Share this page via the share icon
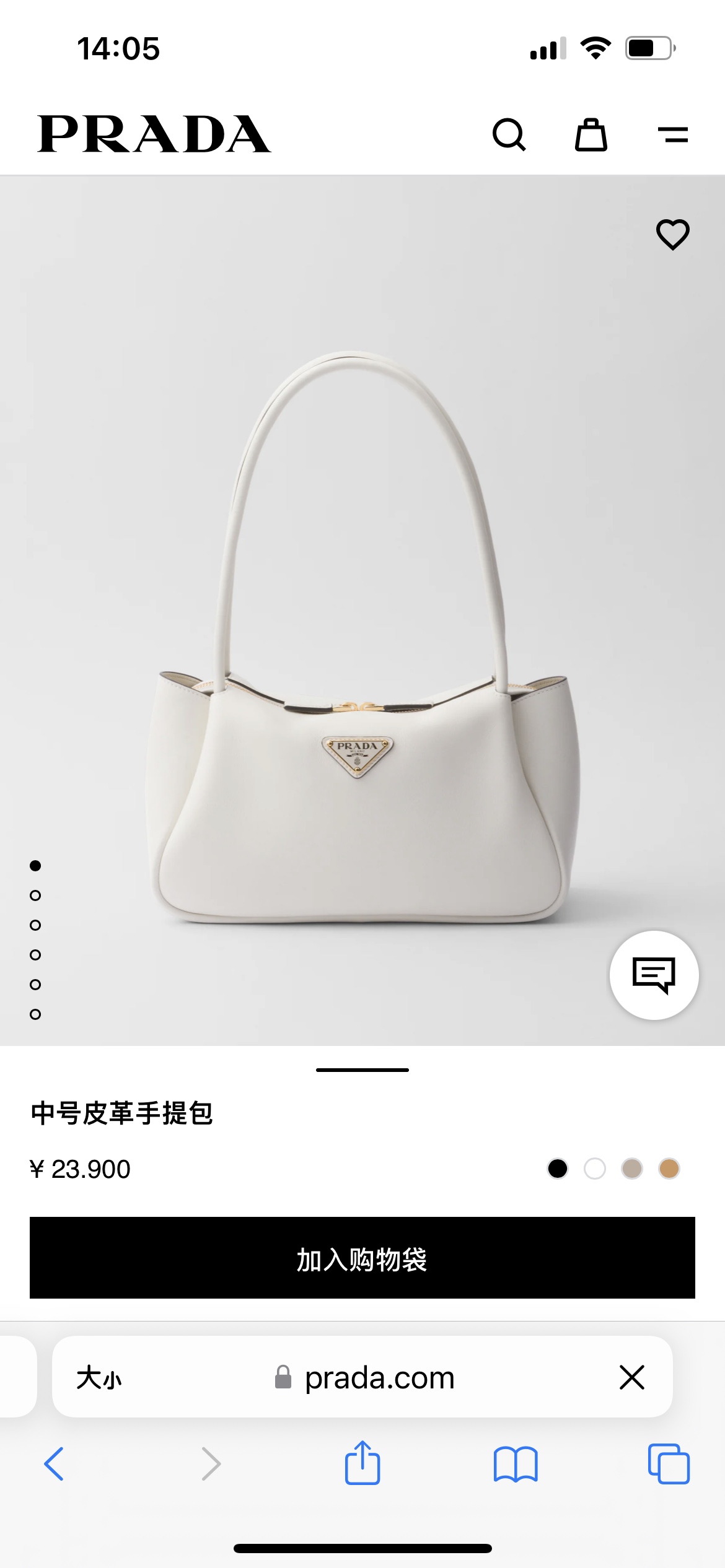 (x=362, y=1463)
